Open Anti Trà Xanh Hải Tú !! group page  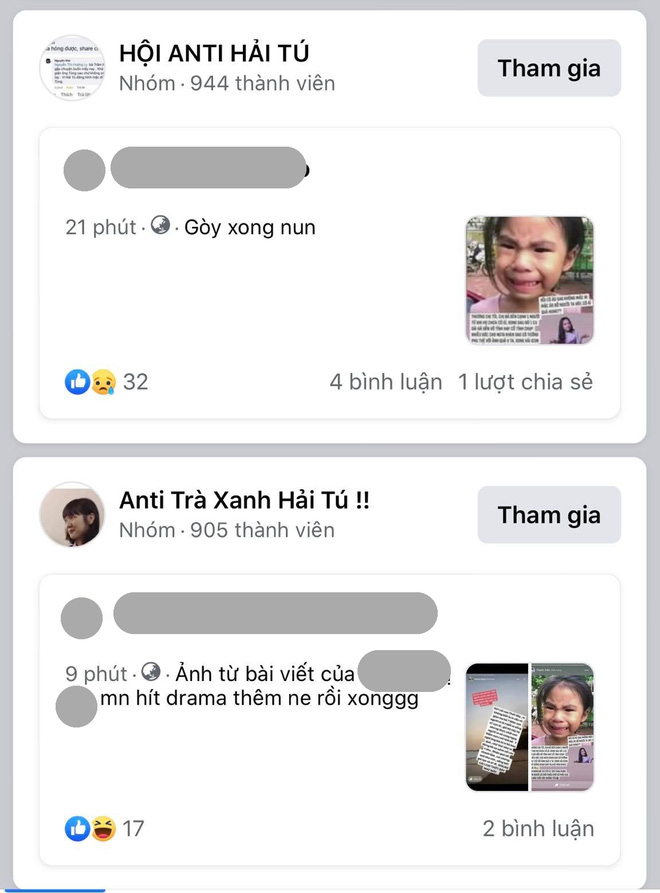coord(244,500)
